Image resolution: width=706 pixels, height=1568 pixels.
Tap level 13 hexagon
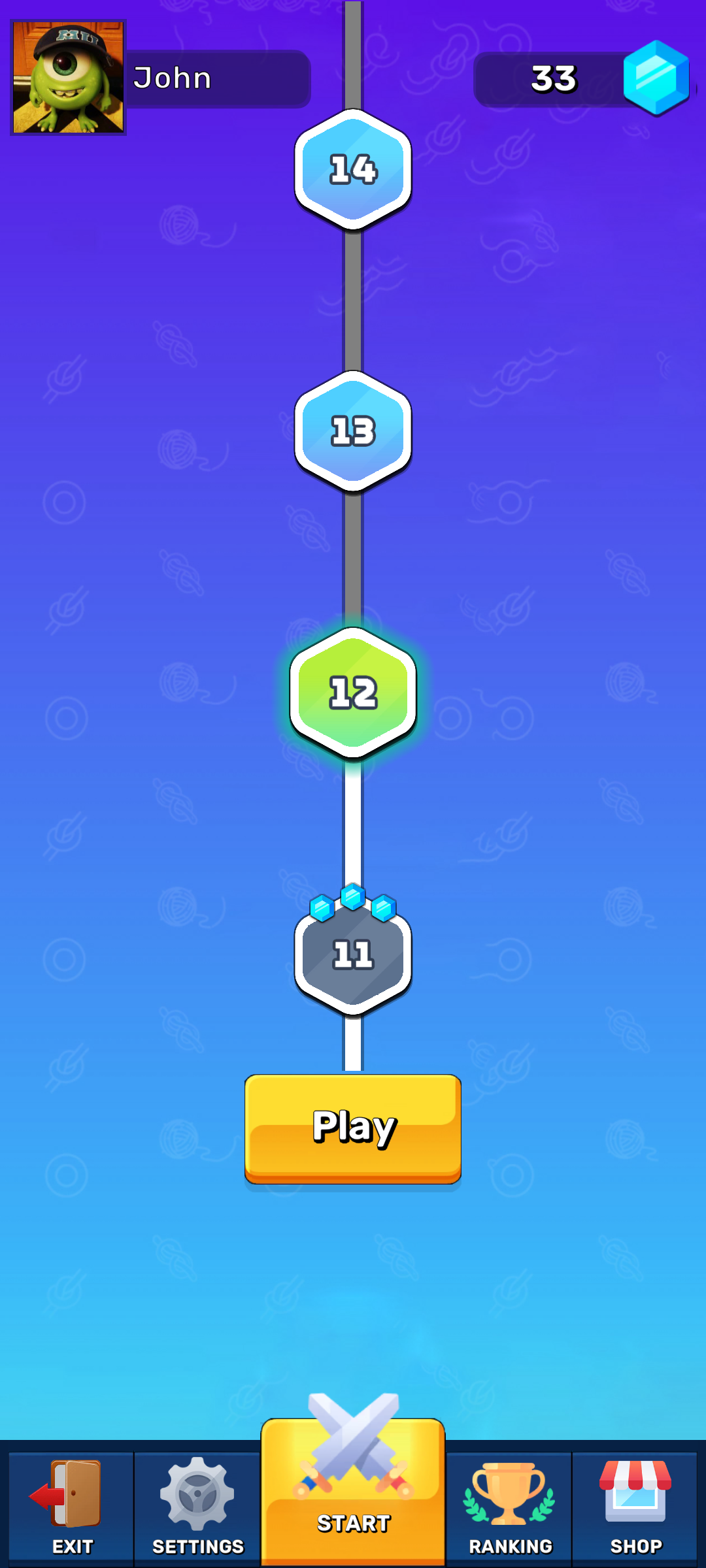353,431
